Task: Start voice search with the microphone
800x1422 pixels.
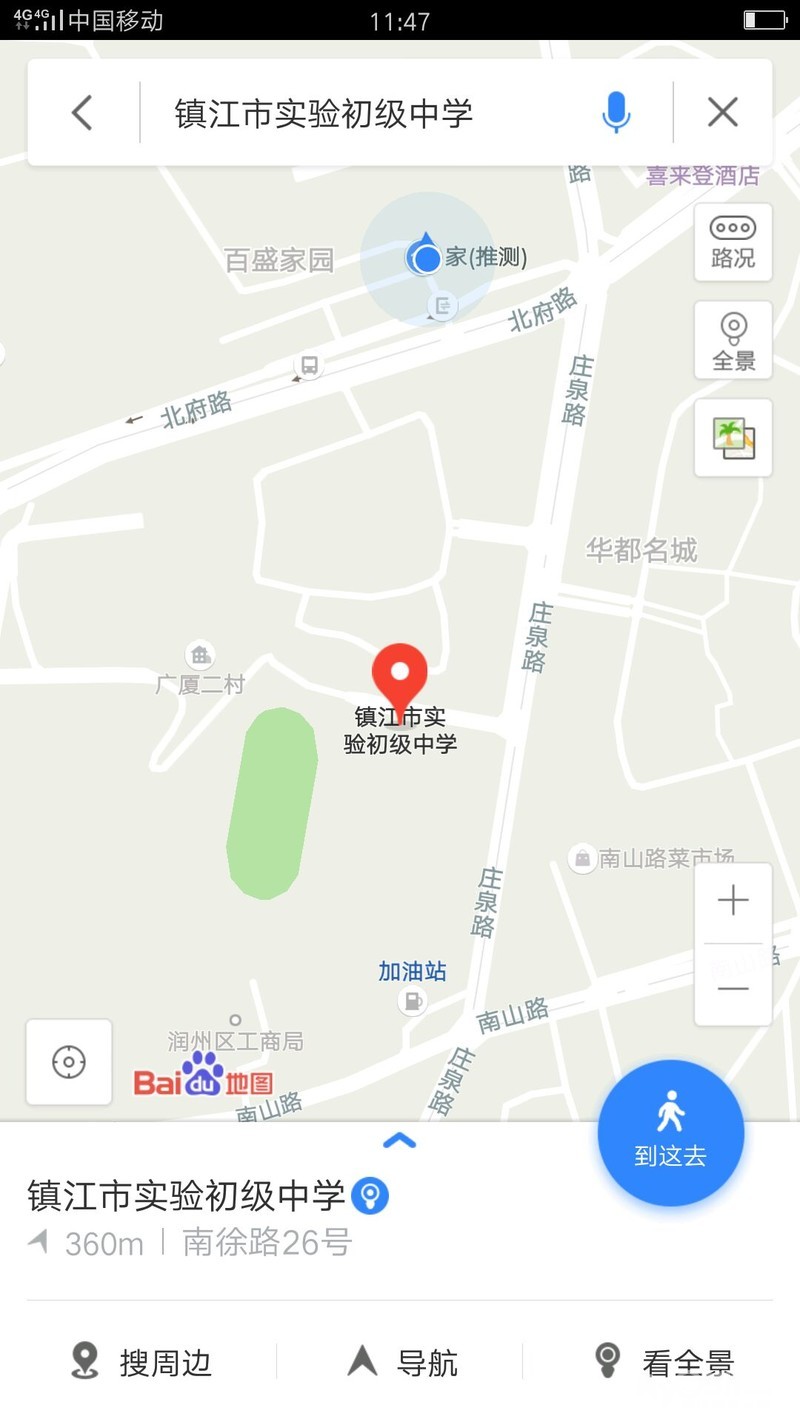Action: (x=616, y=113)
